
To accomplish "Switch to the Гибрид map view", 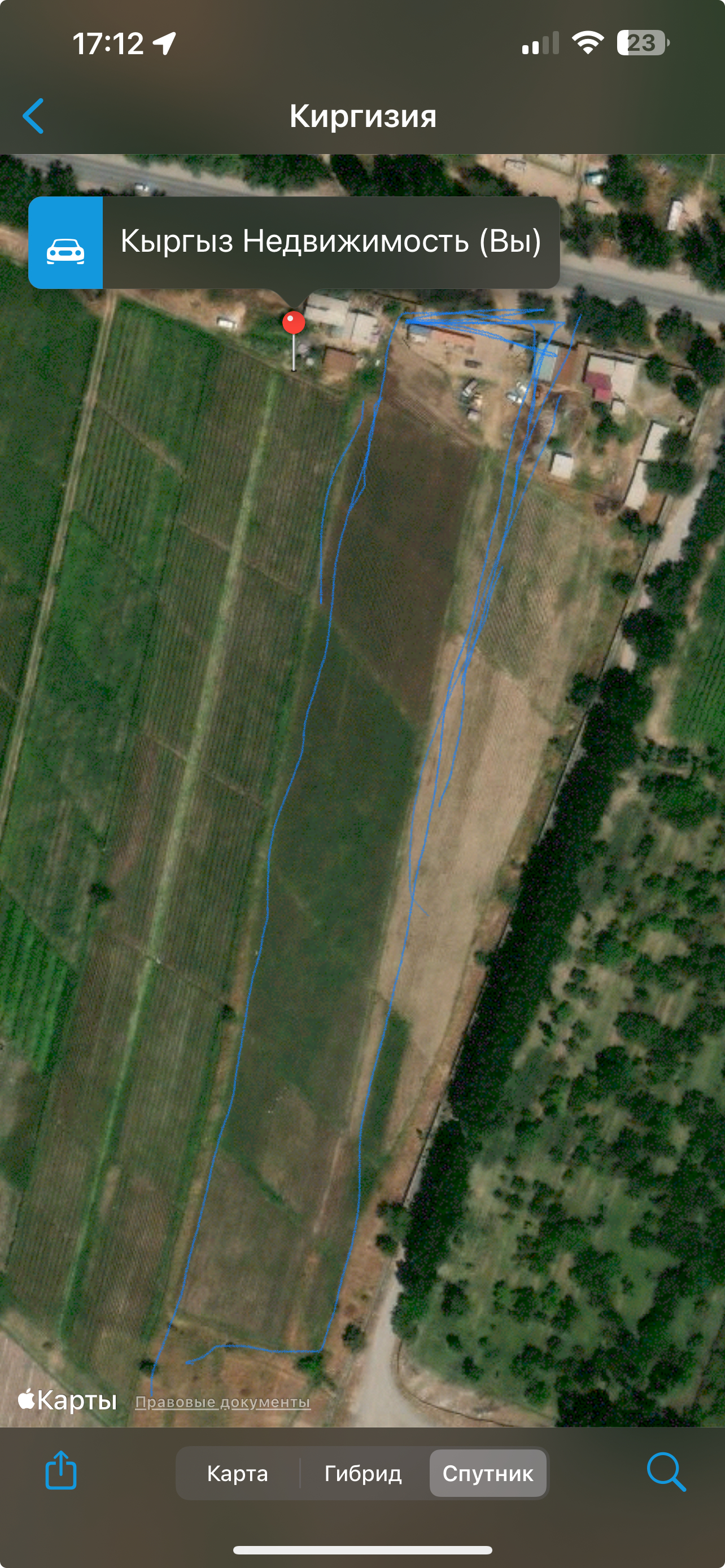I will [x=363, y=1473].
